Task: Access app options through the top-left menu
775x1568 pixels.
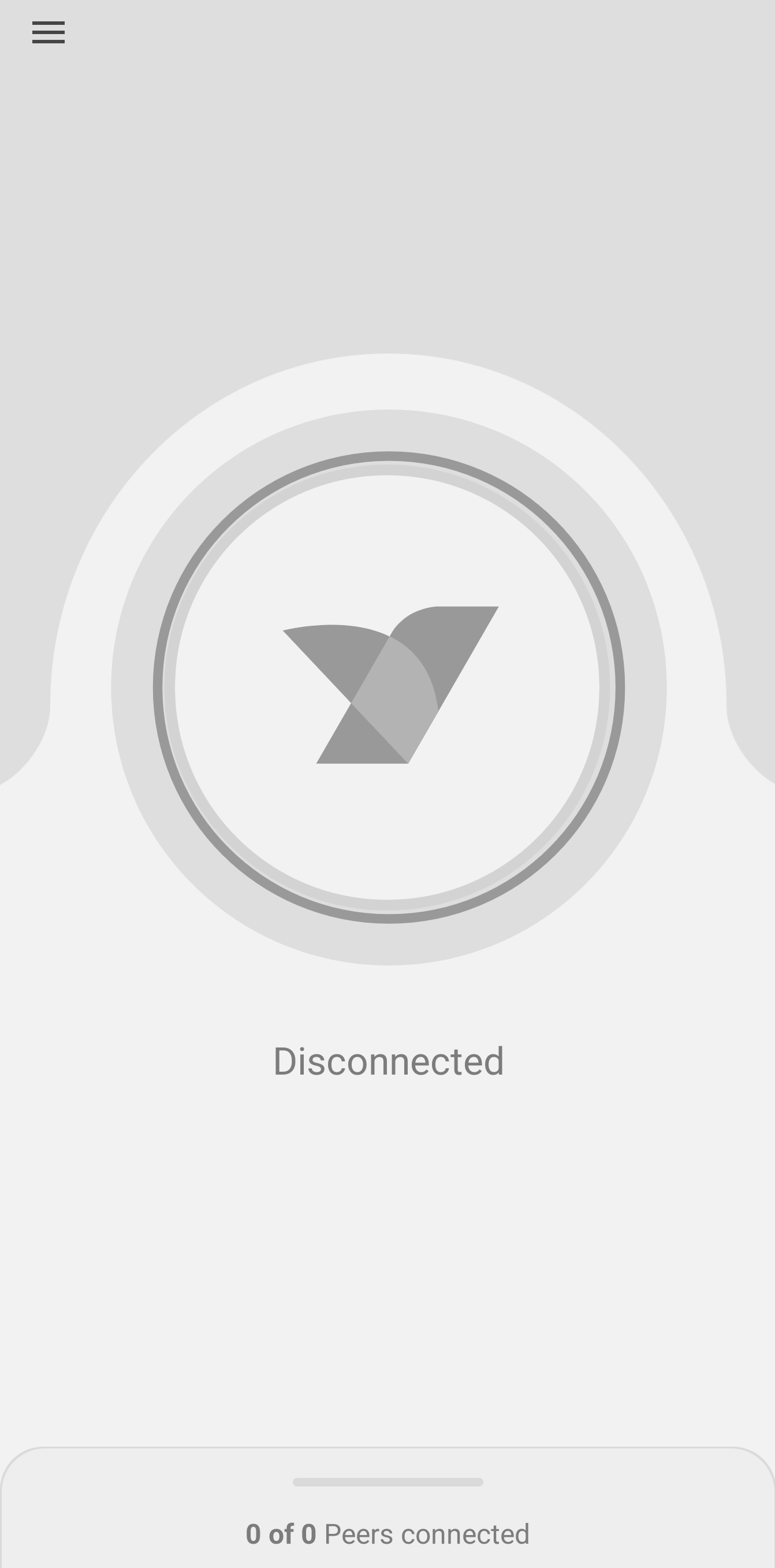Action: (x=47, y=34)
